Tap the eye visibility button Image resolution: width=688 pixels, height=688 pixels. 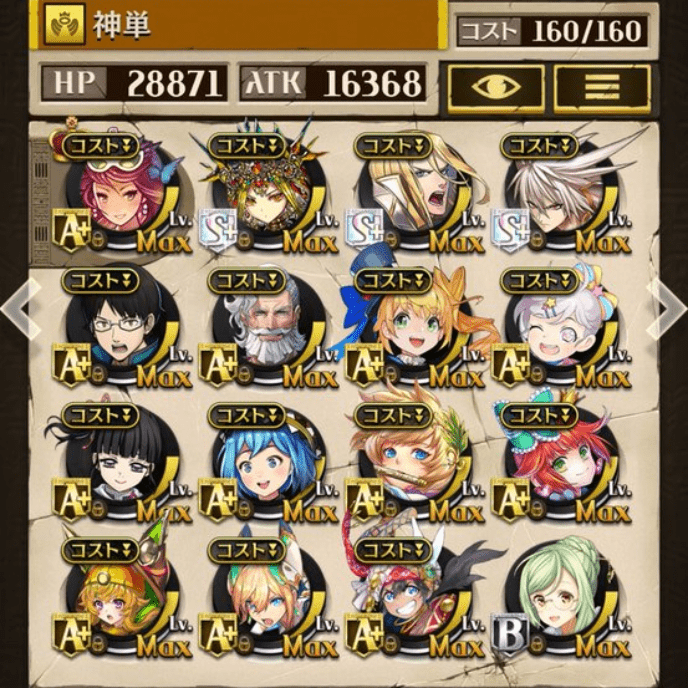point(496,87)
